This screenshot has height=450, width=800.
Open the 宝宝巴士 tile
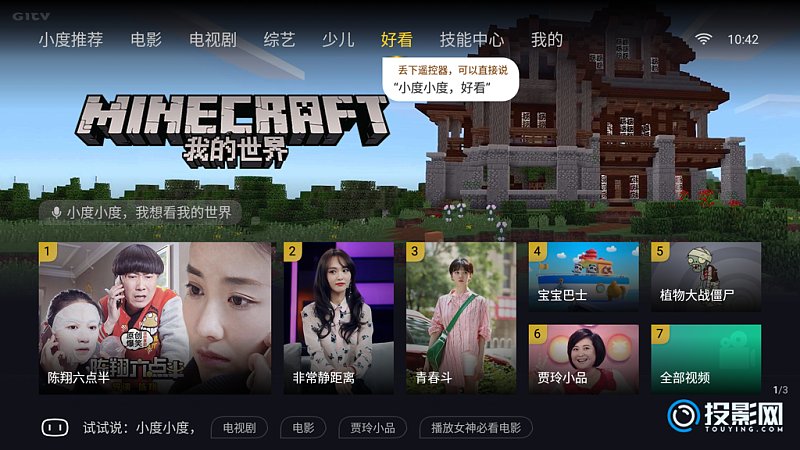(x=583, y=276)
